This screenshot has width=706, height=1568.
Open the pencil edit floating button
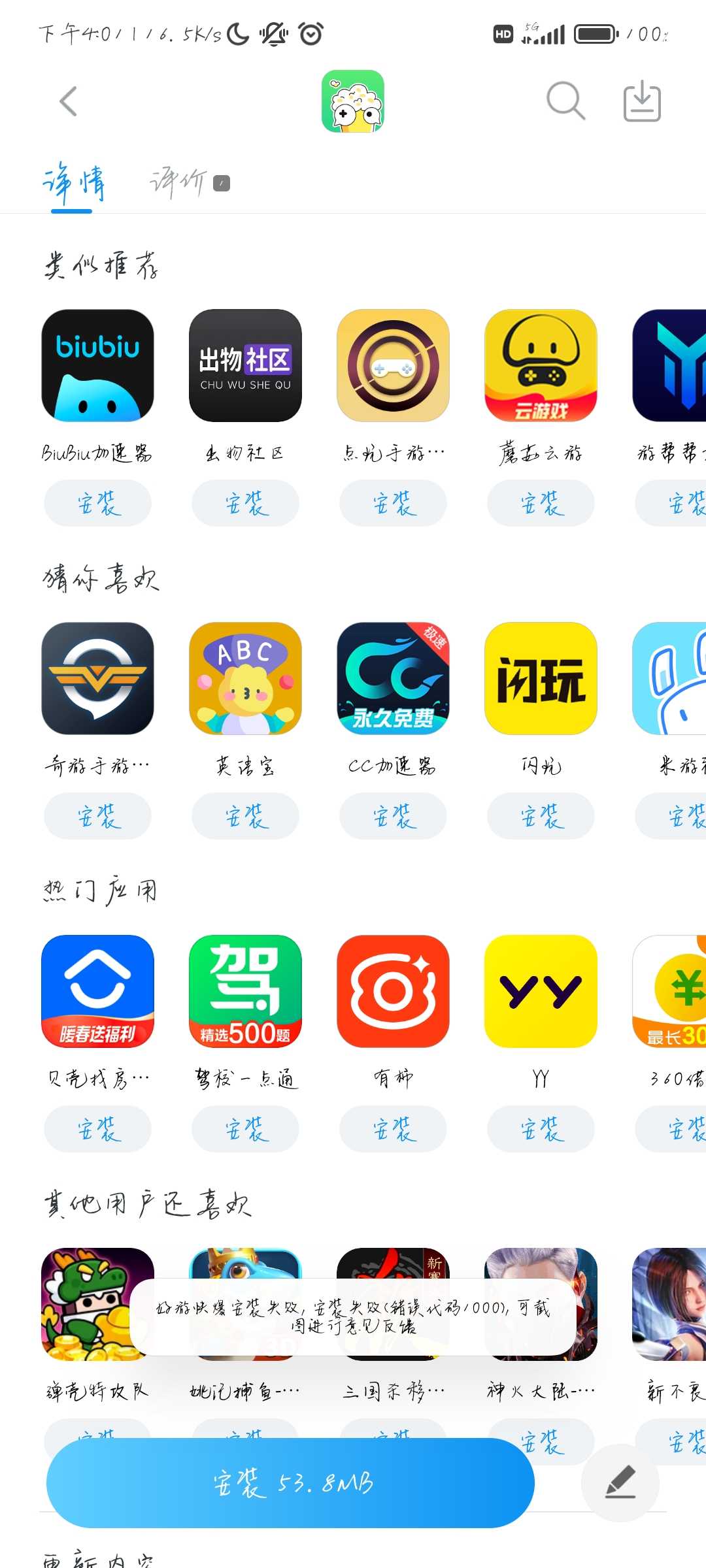pos(620,1483)
